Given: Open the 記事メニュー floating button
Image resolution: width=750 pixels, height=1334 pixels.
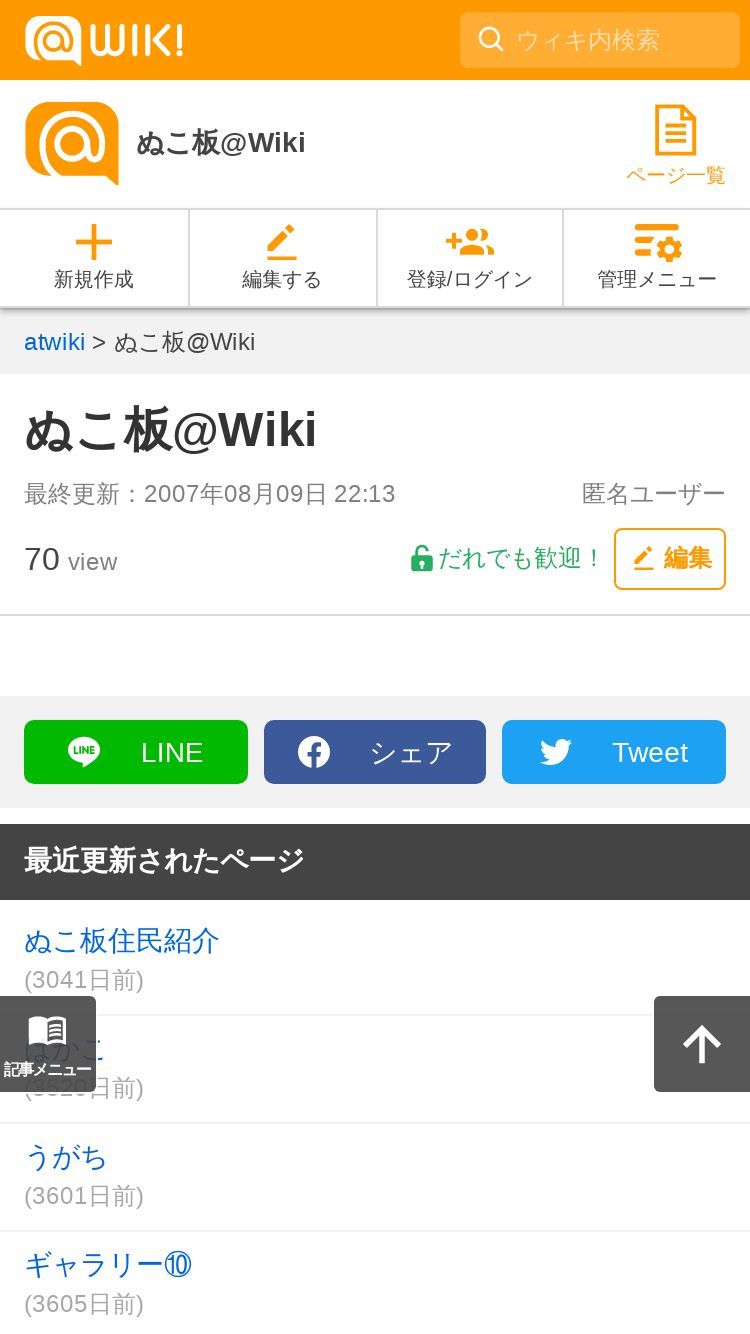Looking at the screenshot, I should click(x=48, y=1044).
